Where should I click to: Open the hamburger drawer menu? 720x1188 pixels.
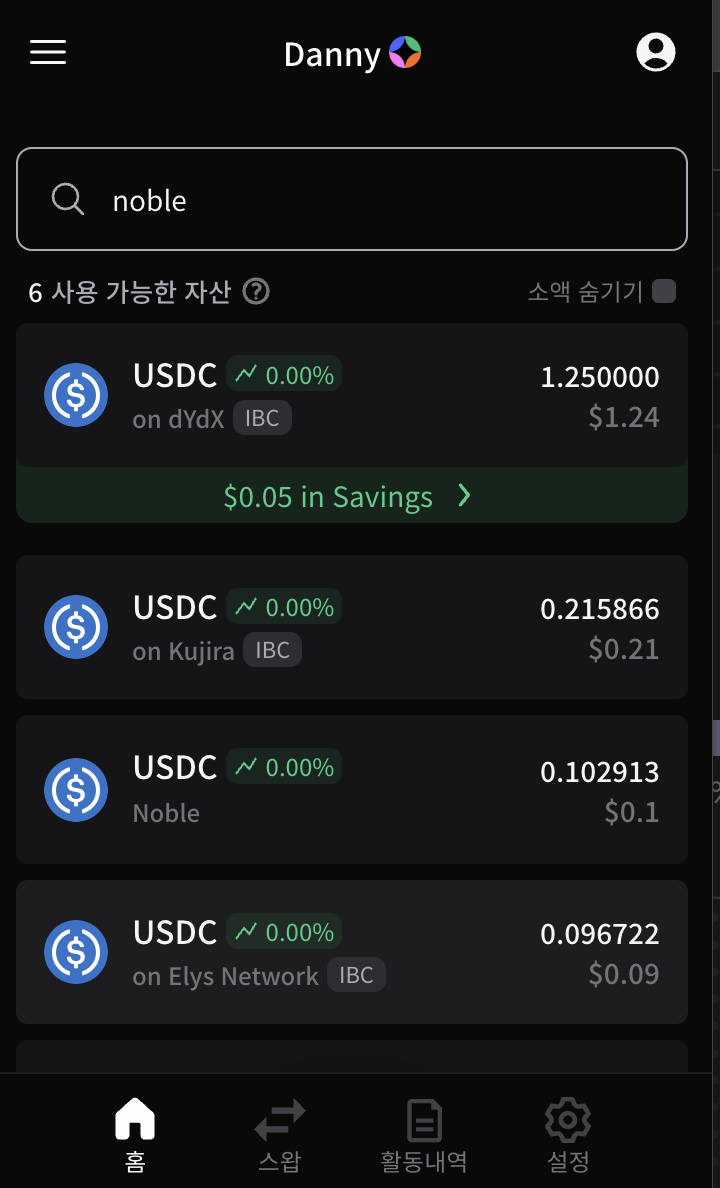point(48,53)
